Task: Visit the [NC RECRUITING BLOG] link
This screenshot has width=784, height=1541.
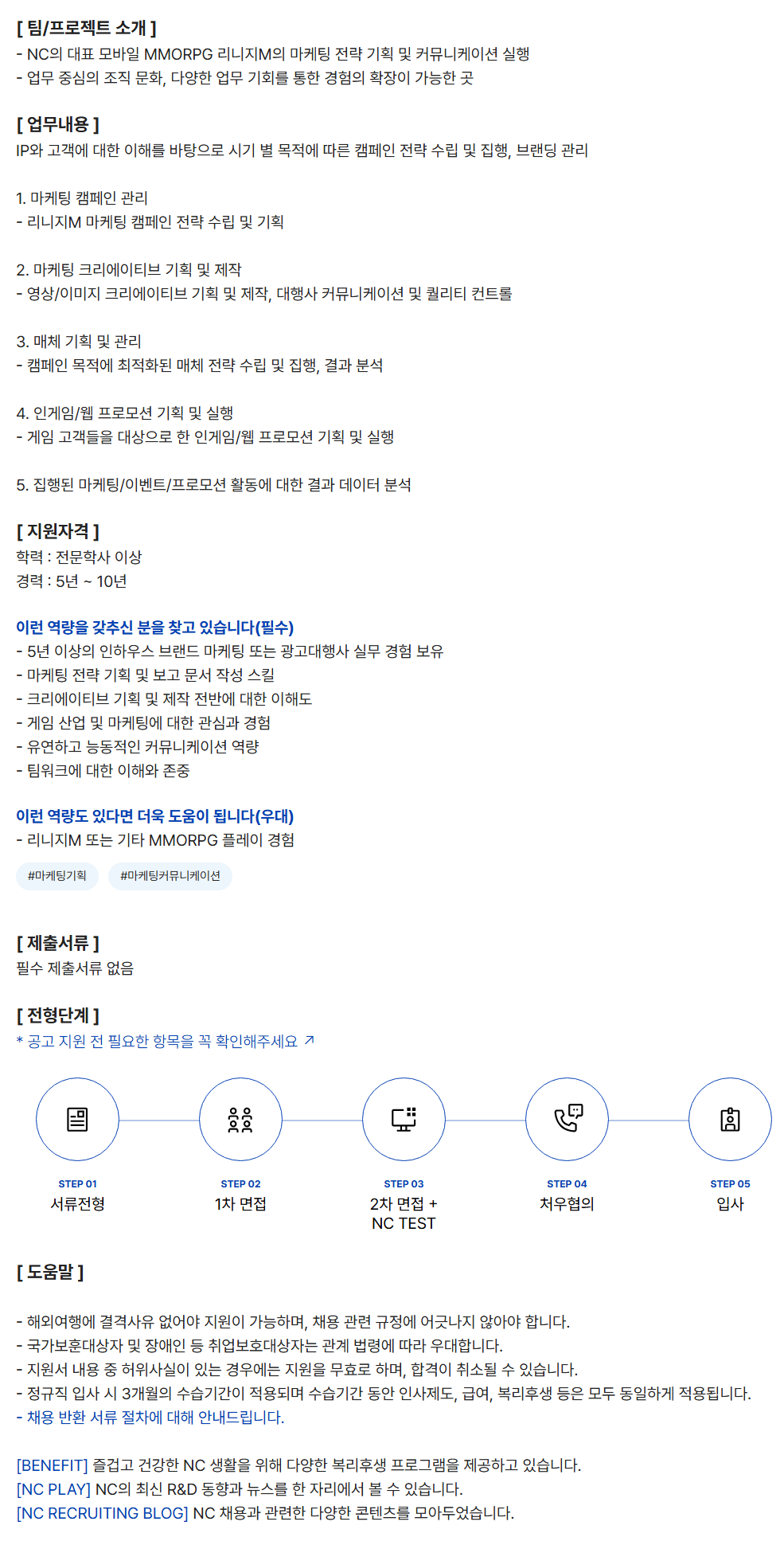Action: click(x=103, y=1512)
